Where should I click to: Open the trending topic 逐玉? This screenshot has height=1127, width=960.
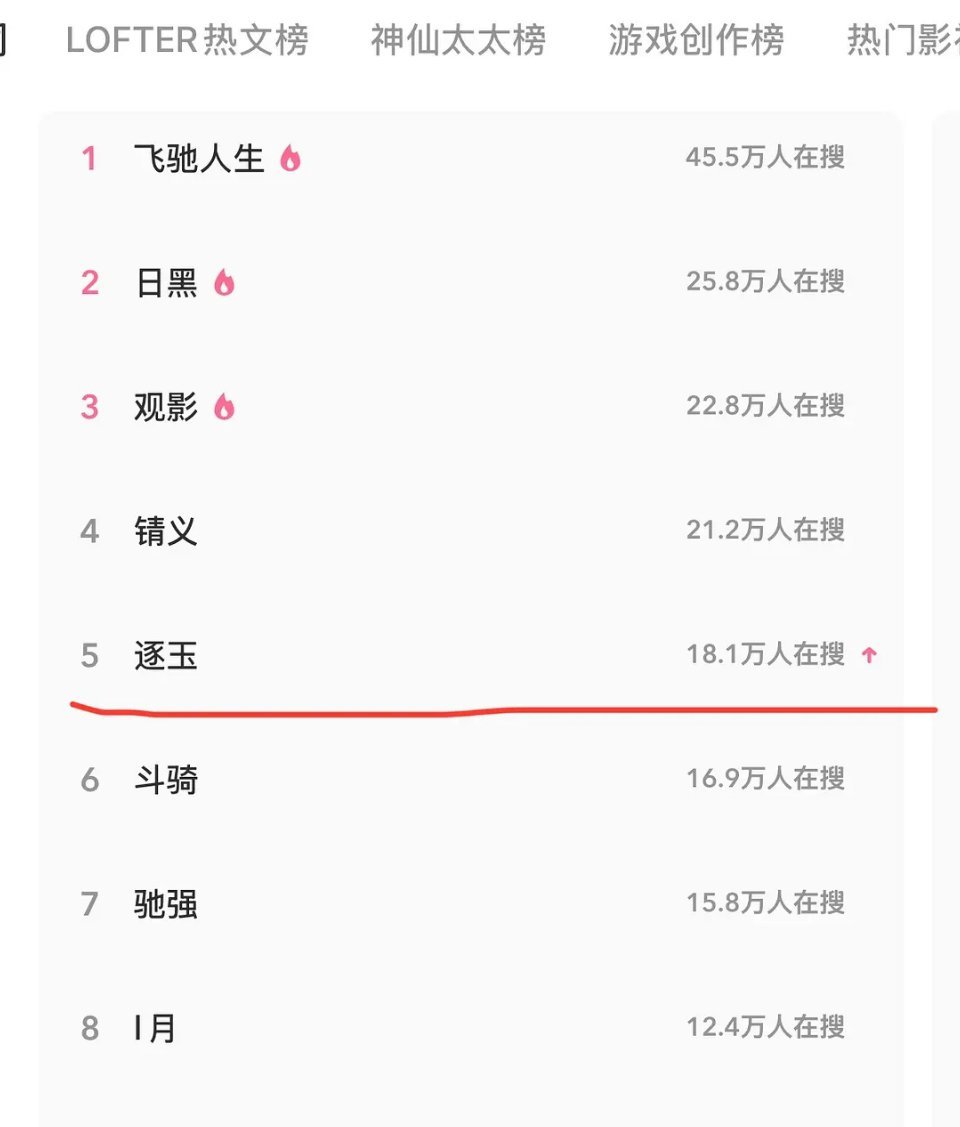[164, 656]
